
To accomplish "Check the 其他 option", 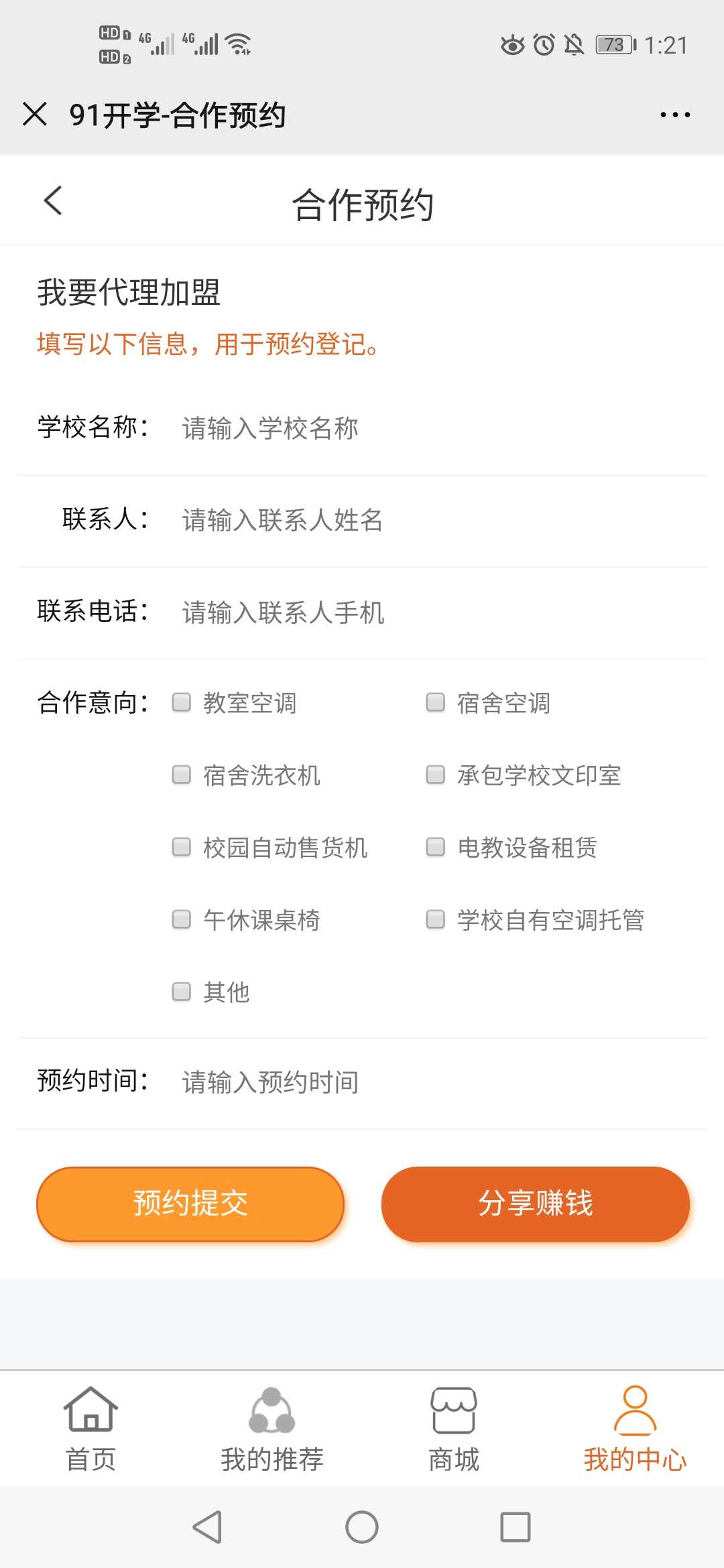I will 182,992.
